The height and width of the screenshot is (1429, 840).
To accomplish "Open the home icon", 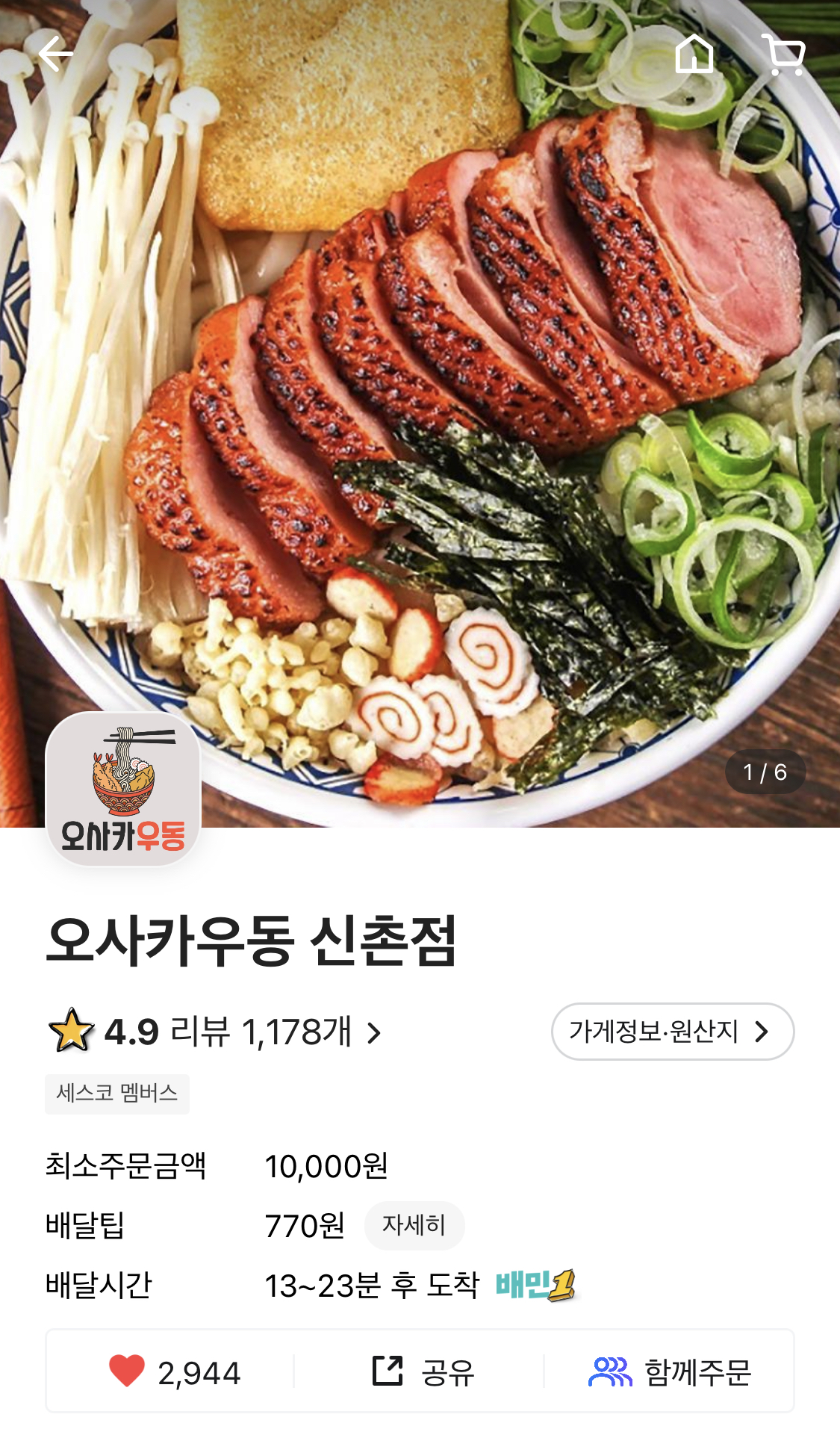I will 694,54.
